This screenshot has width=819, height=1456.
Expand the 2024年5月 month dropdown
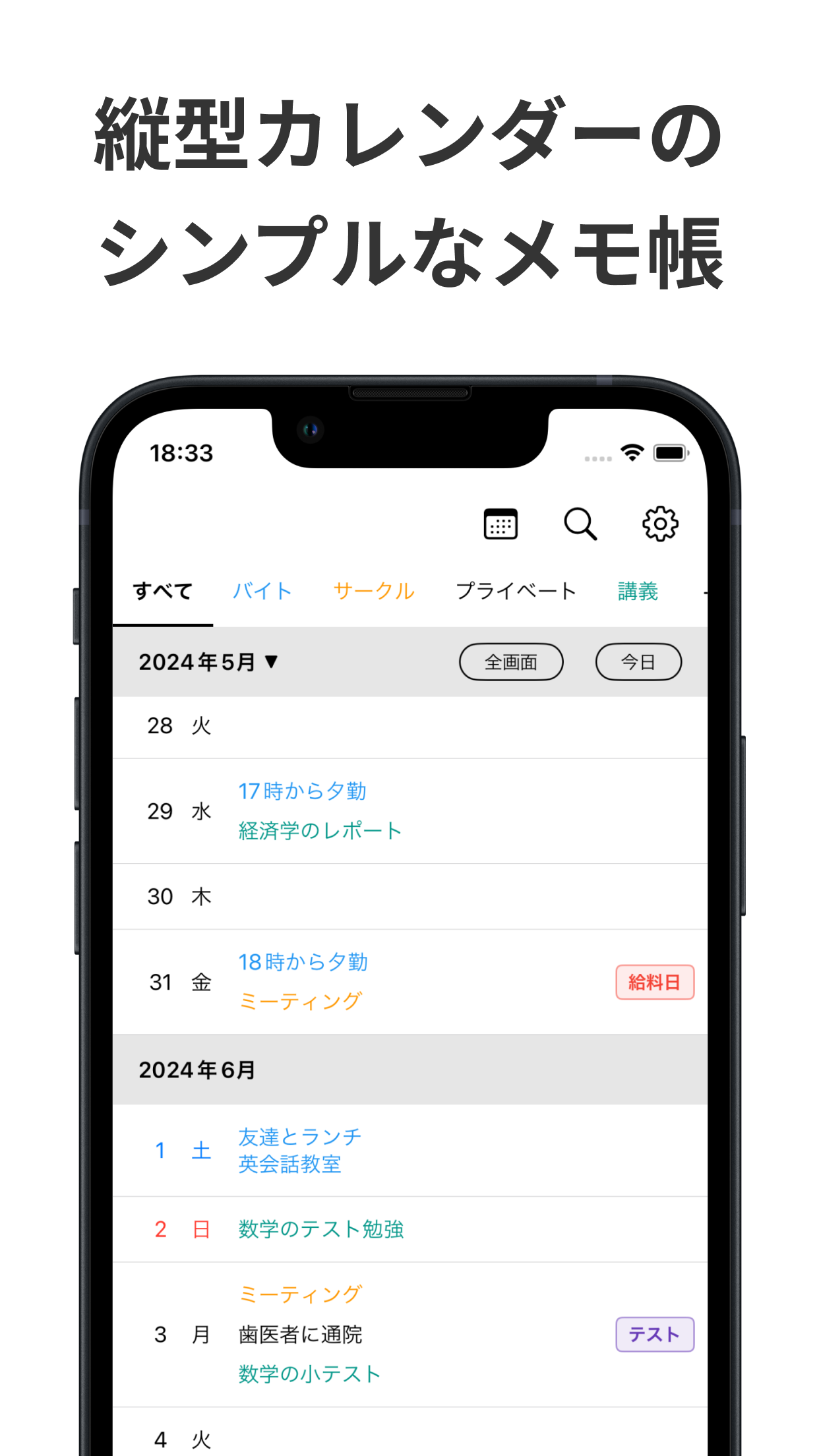tap(208, 662)
